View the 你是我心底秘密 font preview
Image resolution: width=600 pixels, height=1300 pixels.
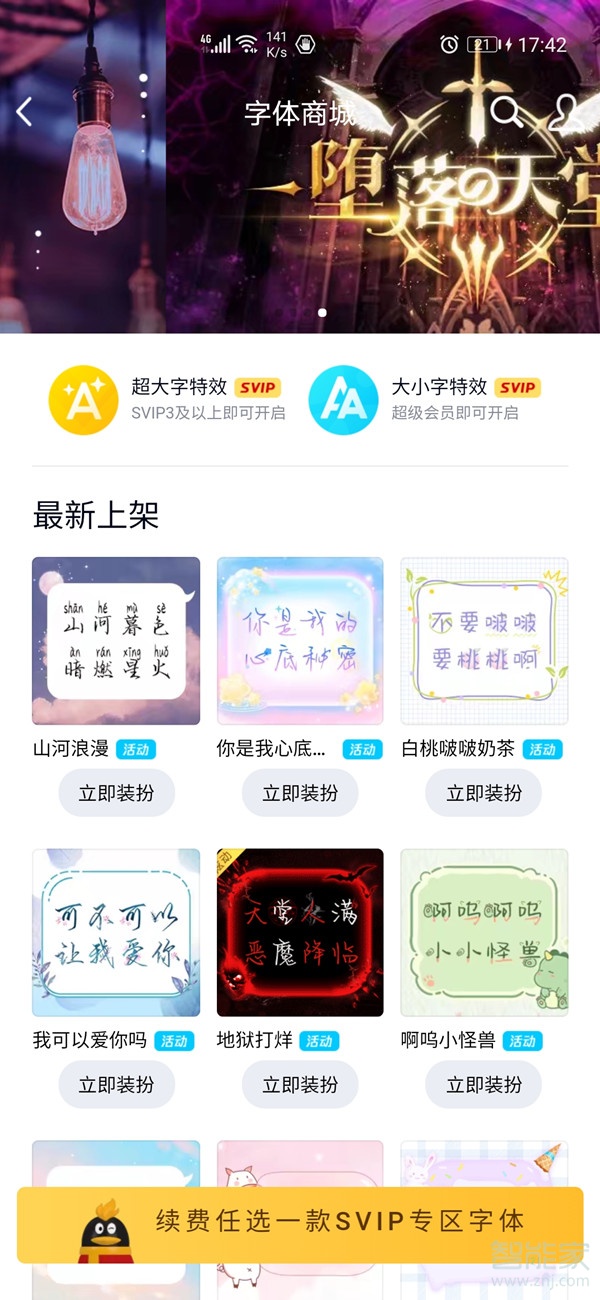point(300,641)
